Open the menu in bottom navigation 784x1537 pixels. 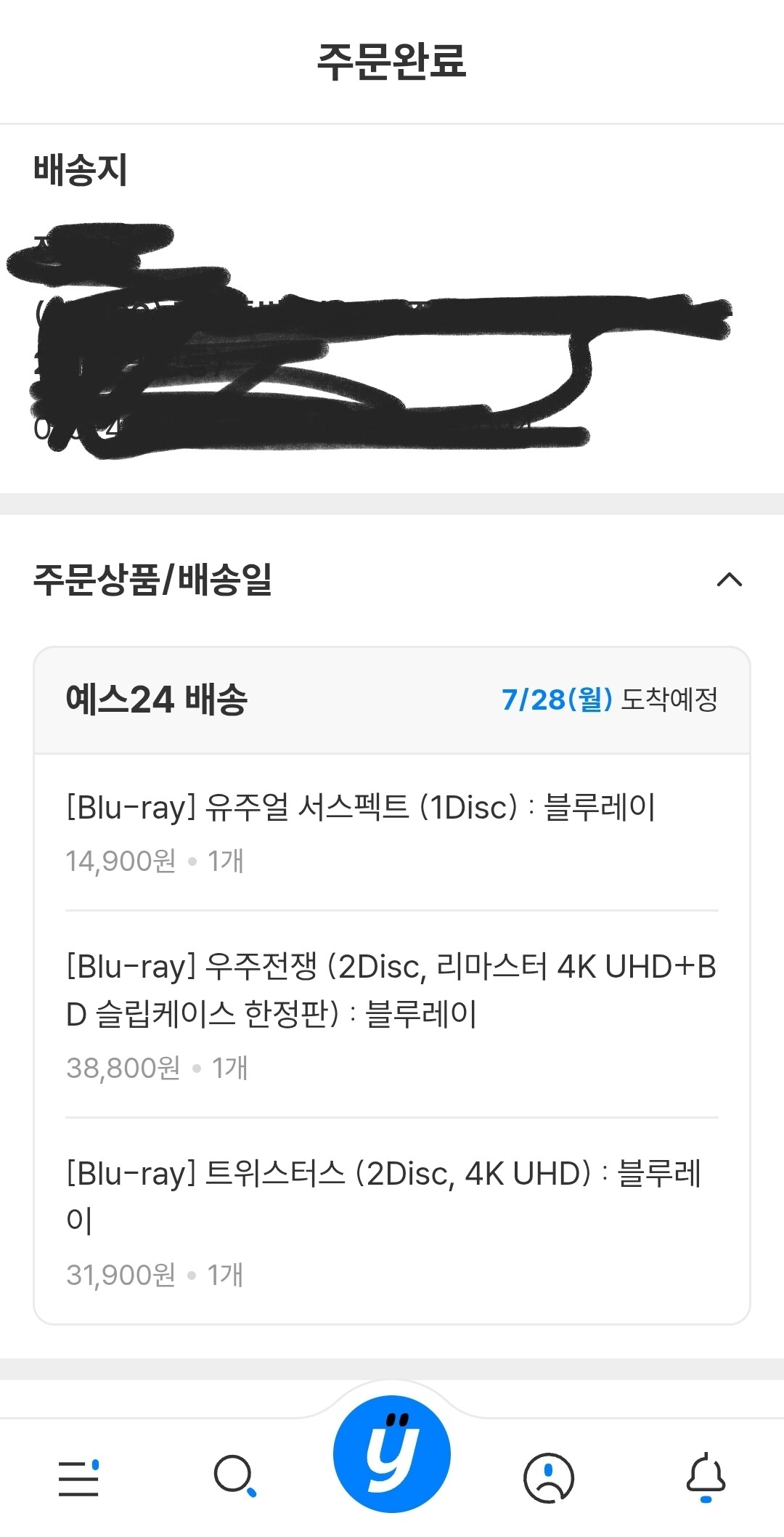coord(78,1477)
